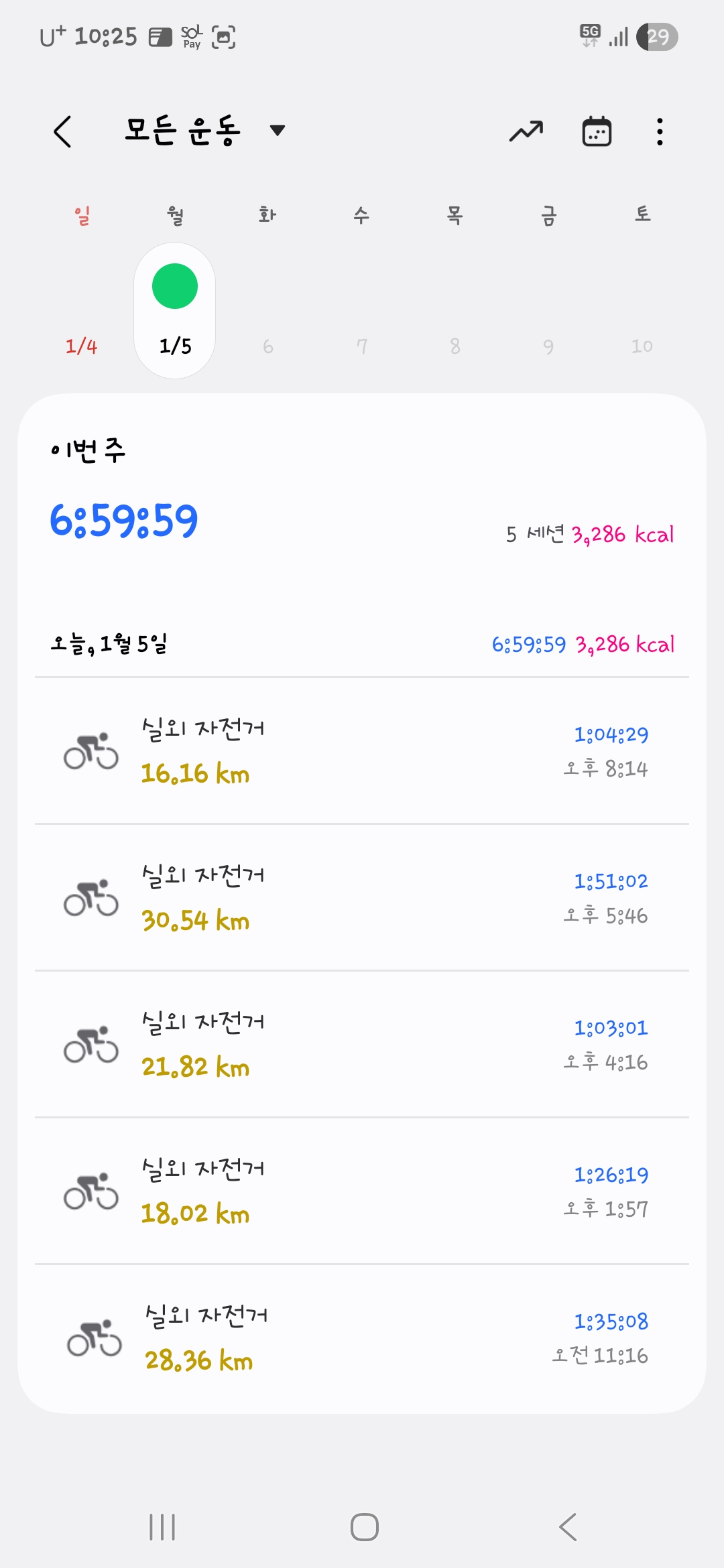Go back from the exercise history
724x1568 pixels.
(x=63, y=131)
